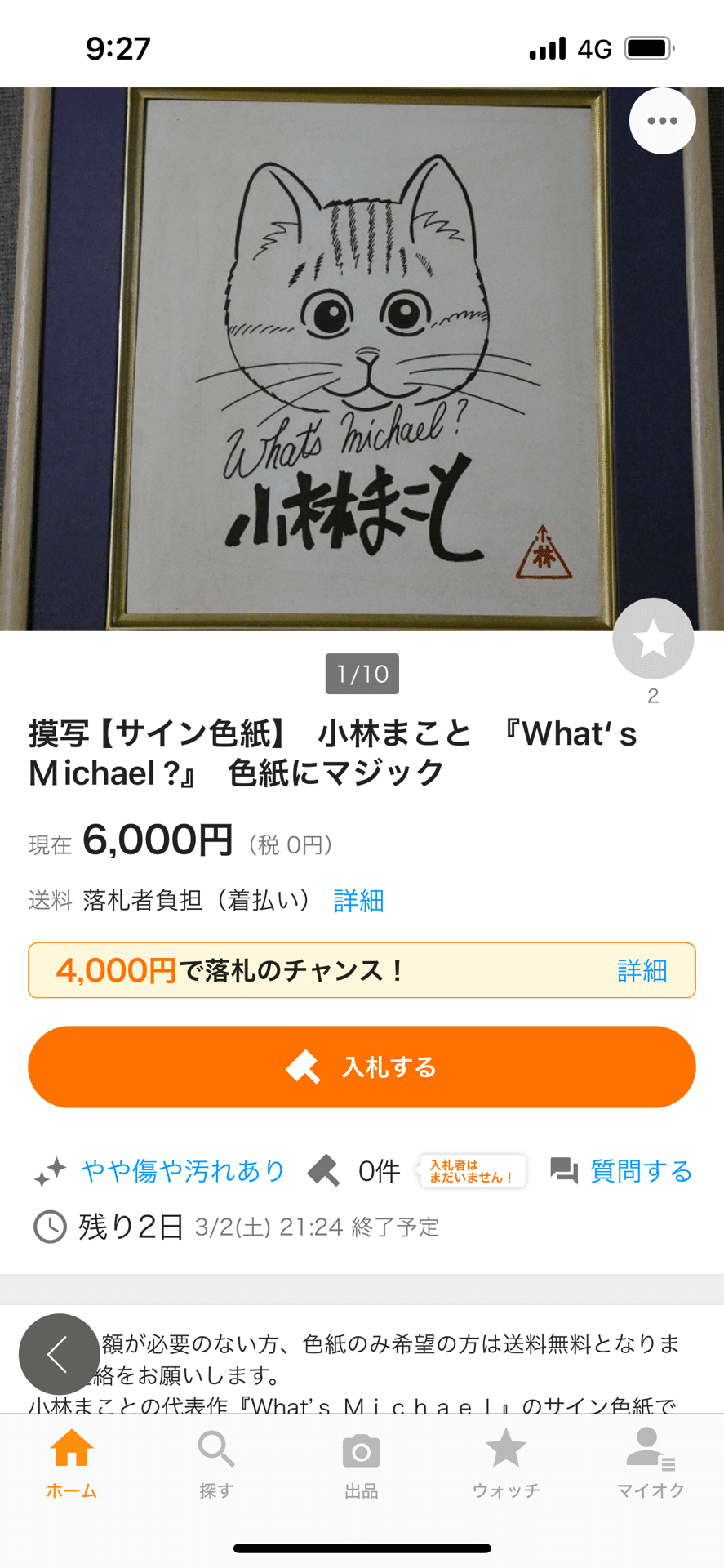Tap the 1/10 image counter
Image resolution: width=724 pixels, height=1568 pixels.
[362, 673]
